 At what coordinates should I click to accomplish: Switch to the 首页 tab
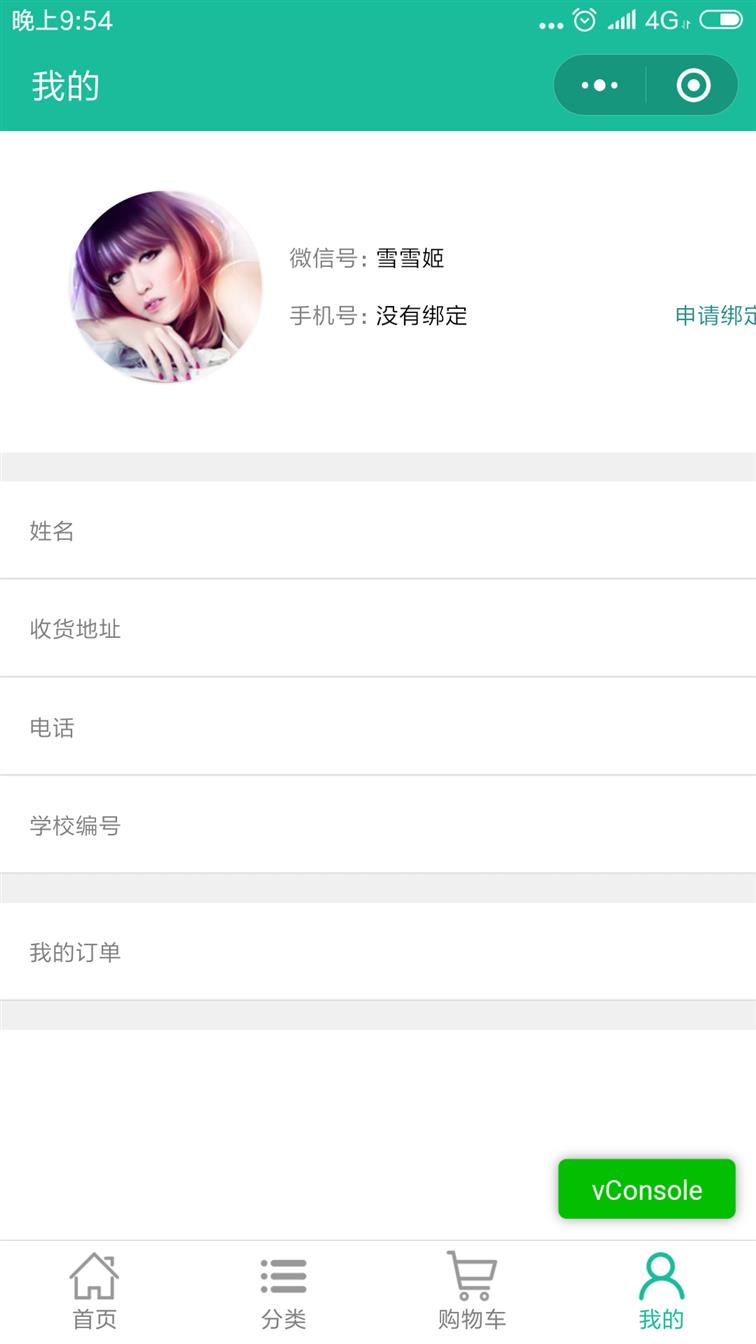click(94, 1292)
